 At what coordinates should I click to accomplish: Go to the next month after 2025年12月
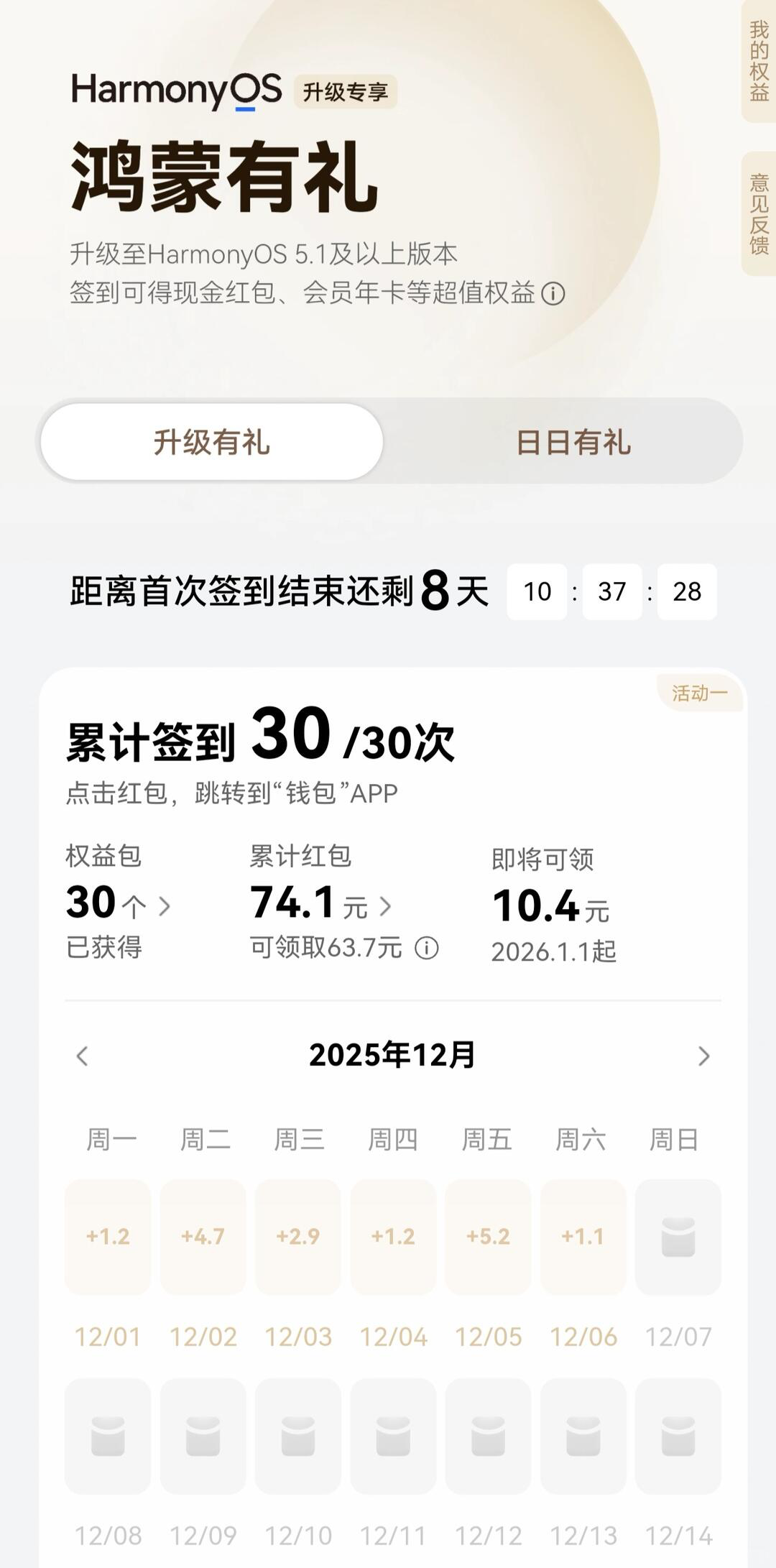coord(703,1056)
